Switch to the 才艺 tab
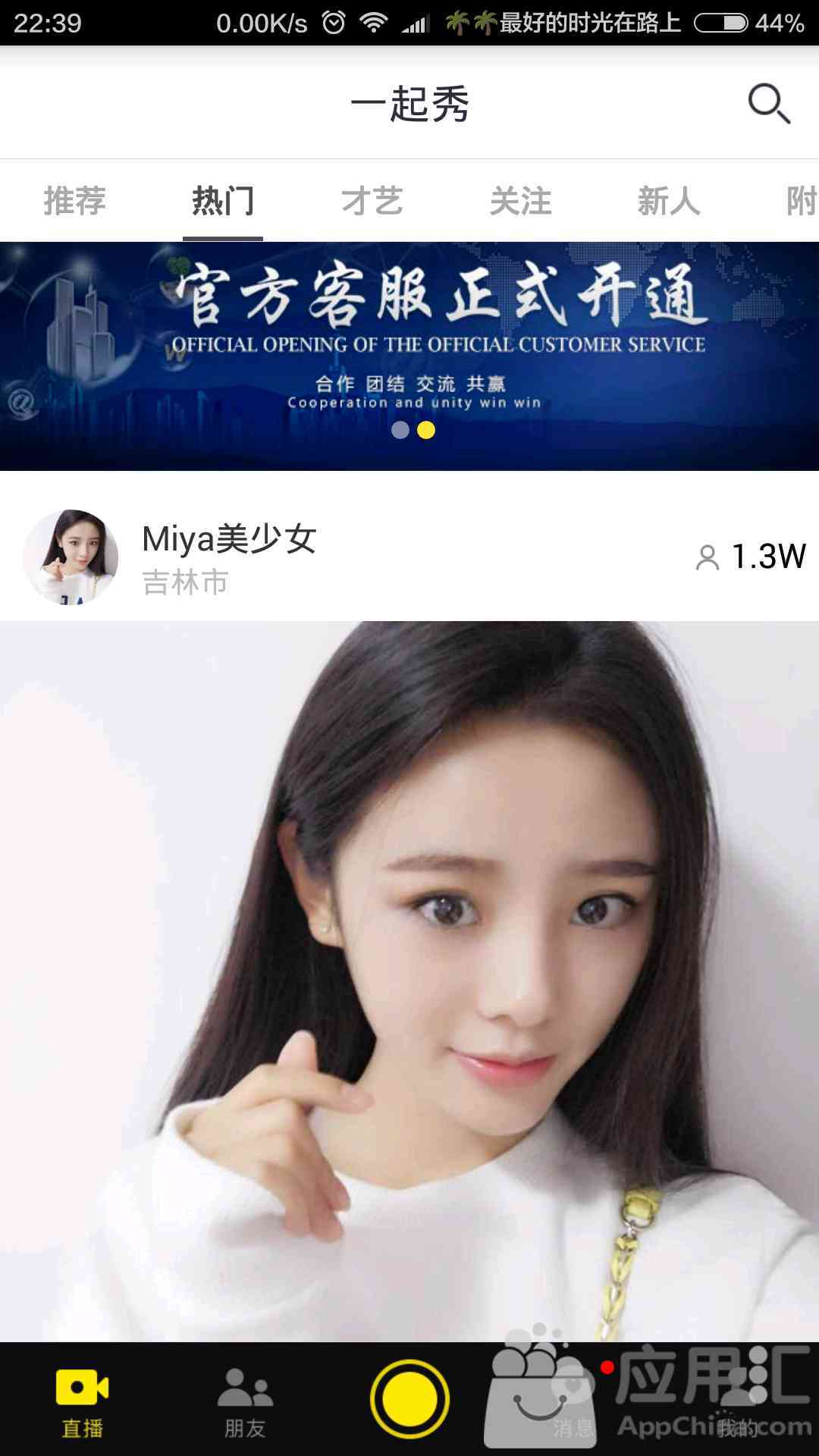This screenshot has height=1456, width=819. click(372, 201)
